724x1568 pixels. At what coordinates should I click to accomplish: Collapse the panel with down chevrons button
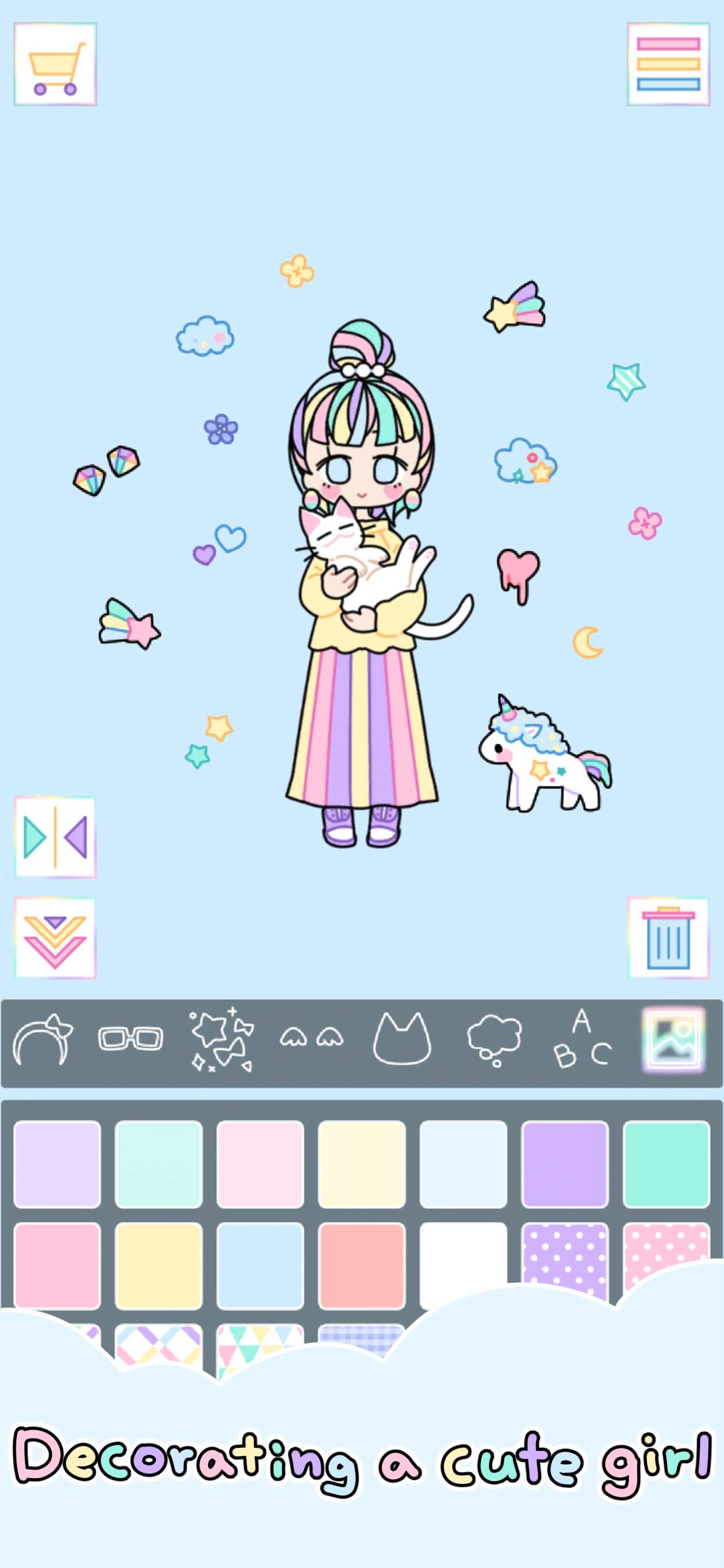(55, 938)
